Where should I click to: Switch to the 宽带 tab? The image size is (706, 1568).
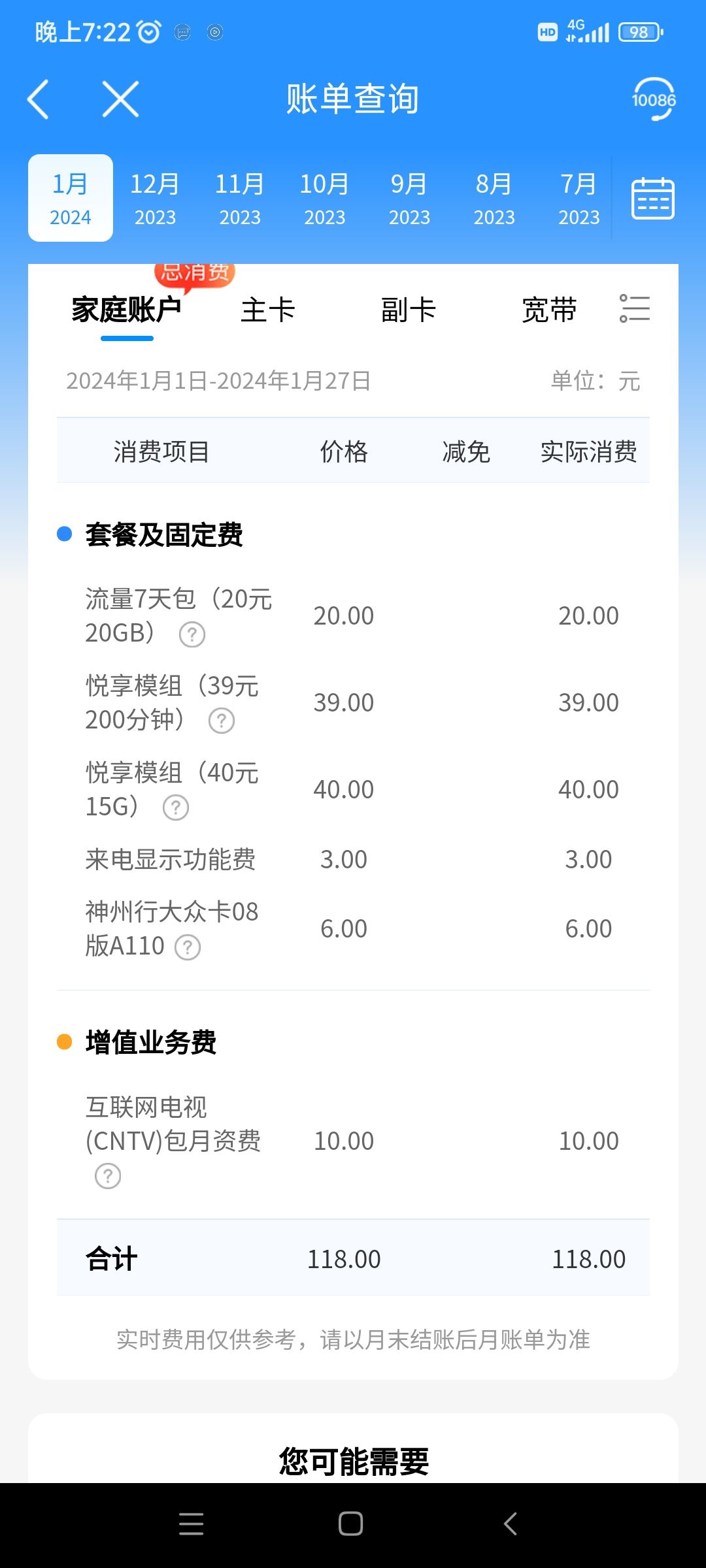[549, 310]
